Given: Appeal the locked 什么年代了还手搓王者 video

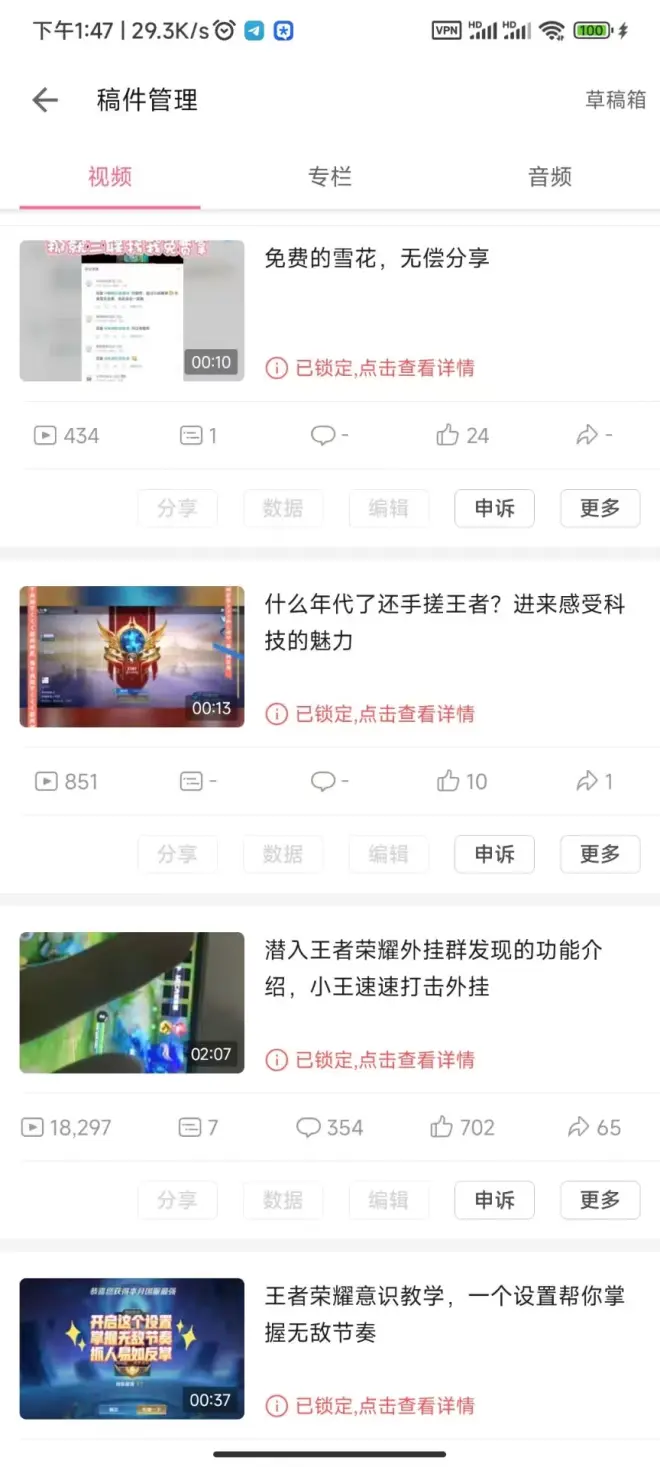Looking at the screenshot, I should pyautogui.click(x=494, y=854).
